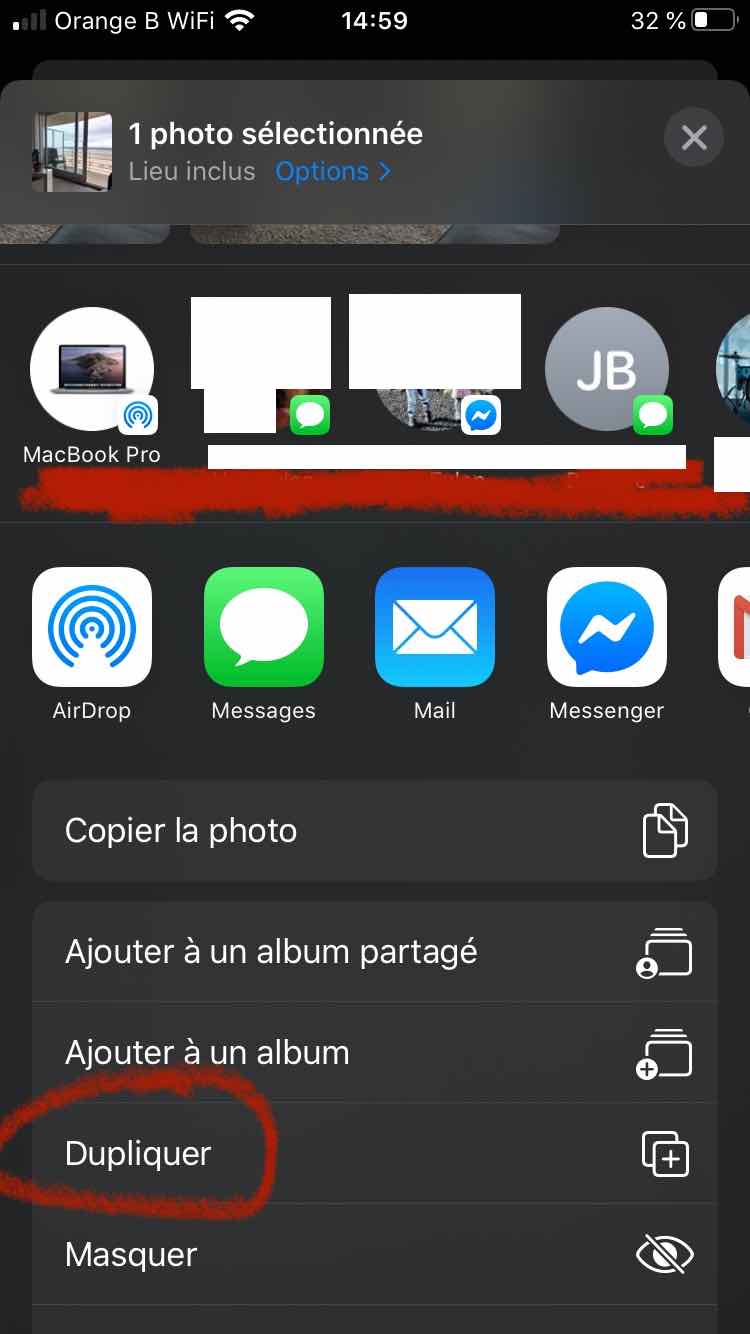Duplicate the photo with Dupliquer
This screenshot has height=1334, width=750.
coord(375,1154)
